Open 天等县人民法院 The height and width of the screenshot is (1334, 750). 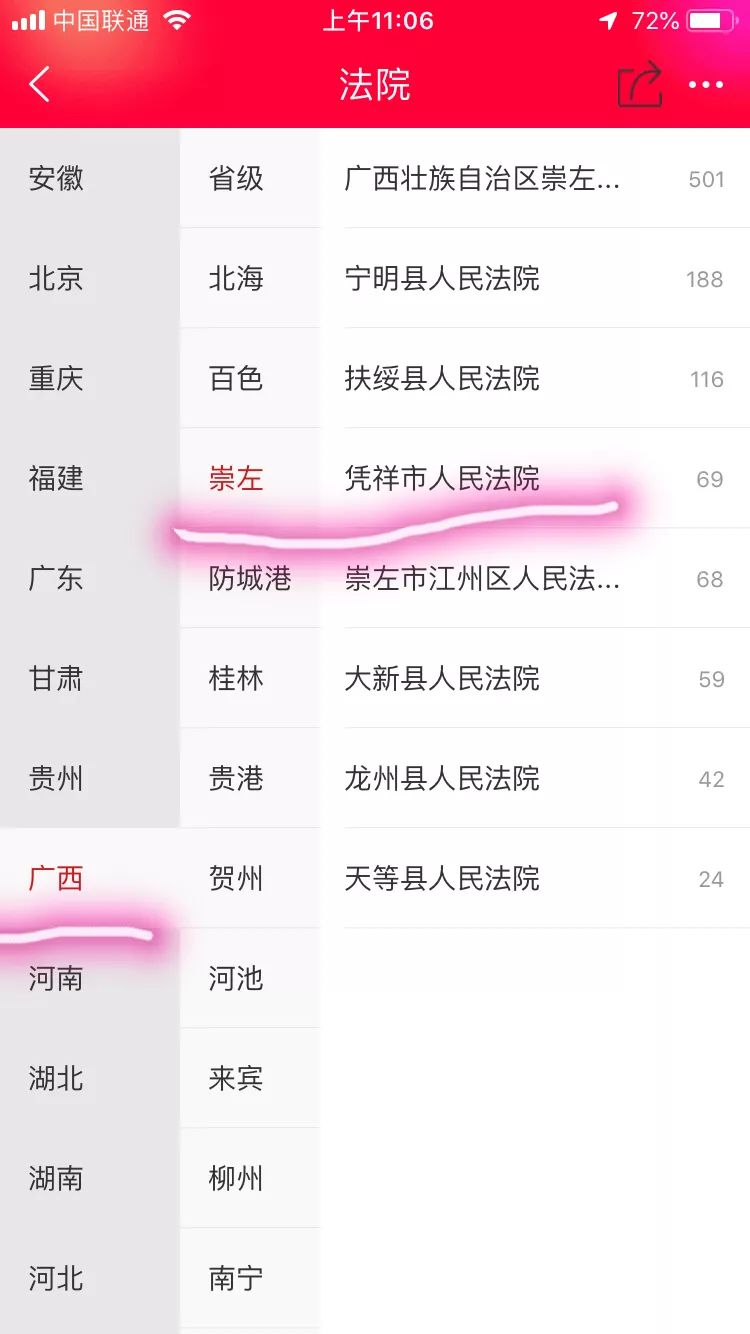coord(535,878)
